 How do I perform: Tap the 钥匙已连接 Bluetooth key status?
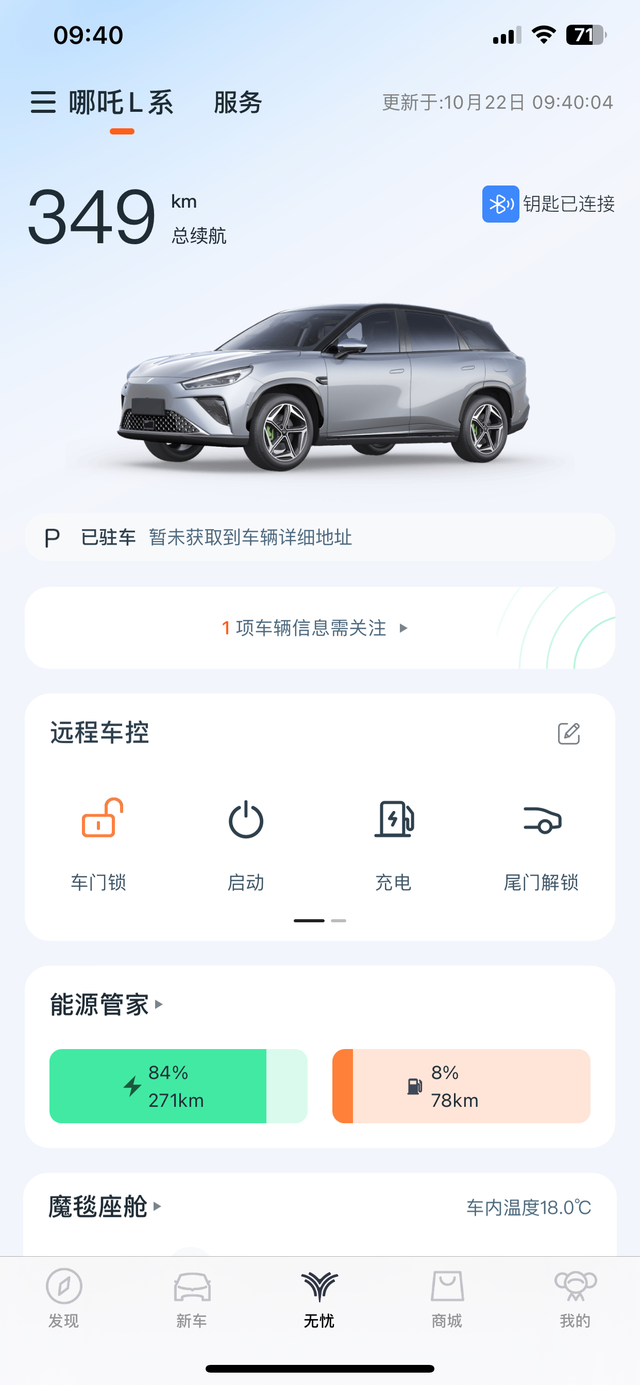(x=548, y=204)
